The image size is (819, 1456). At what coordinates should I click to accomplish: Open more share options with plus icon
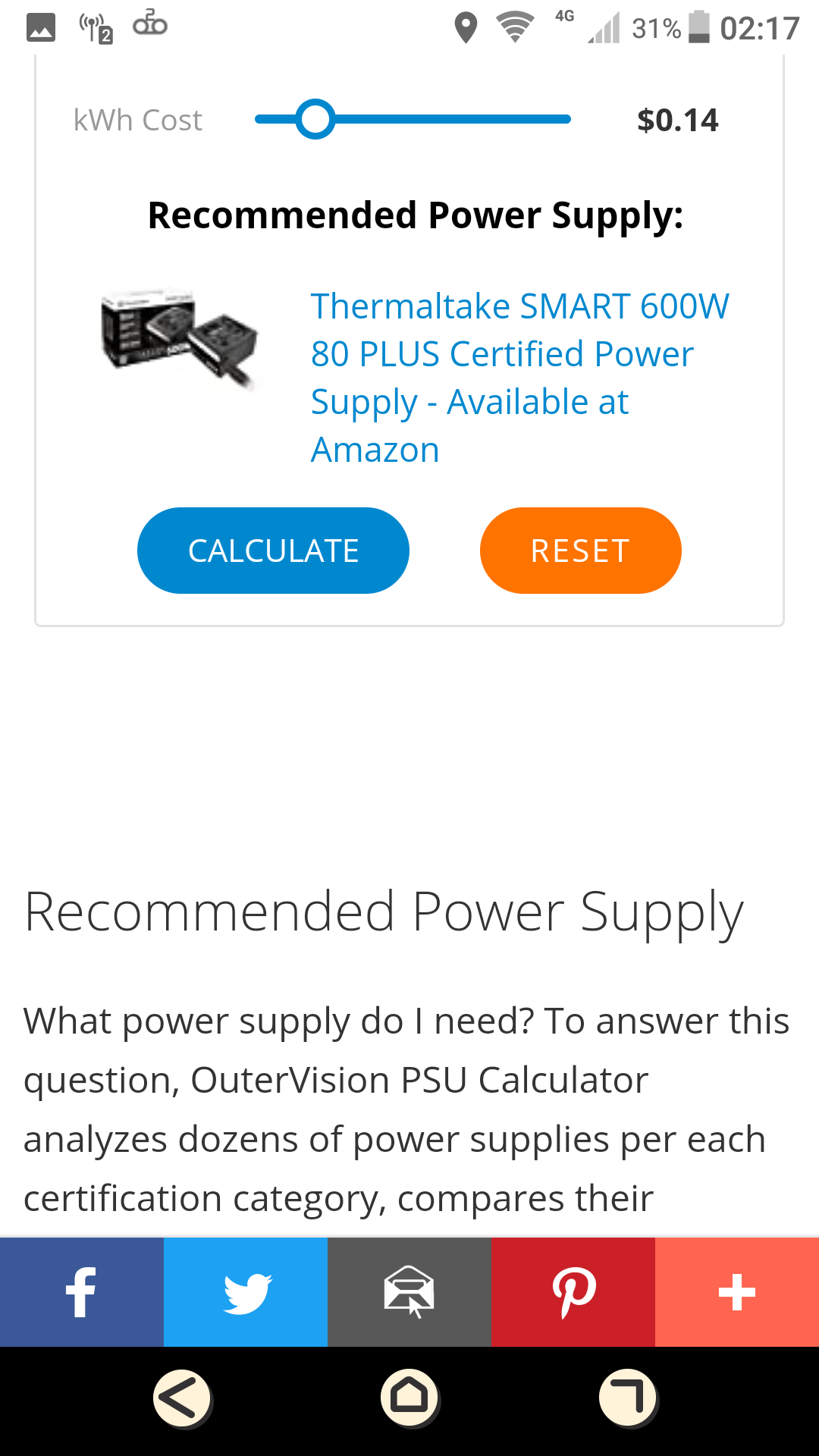[737, 1292]
